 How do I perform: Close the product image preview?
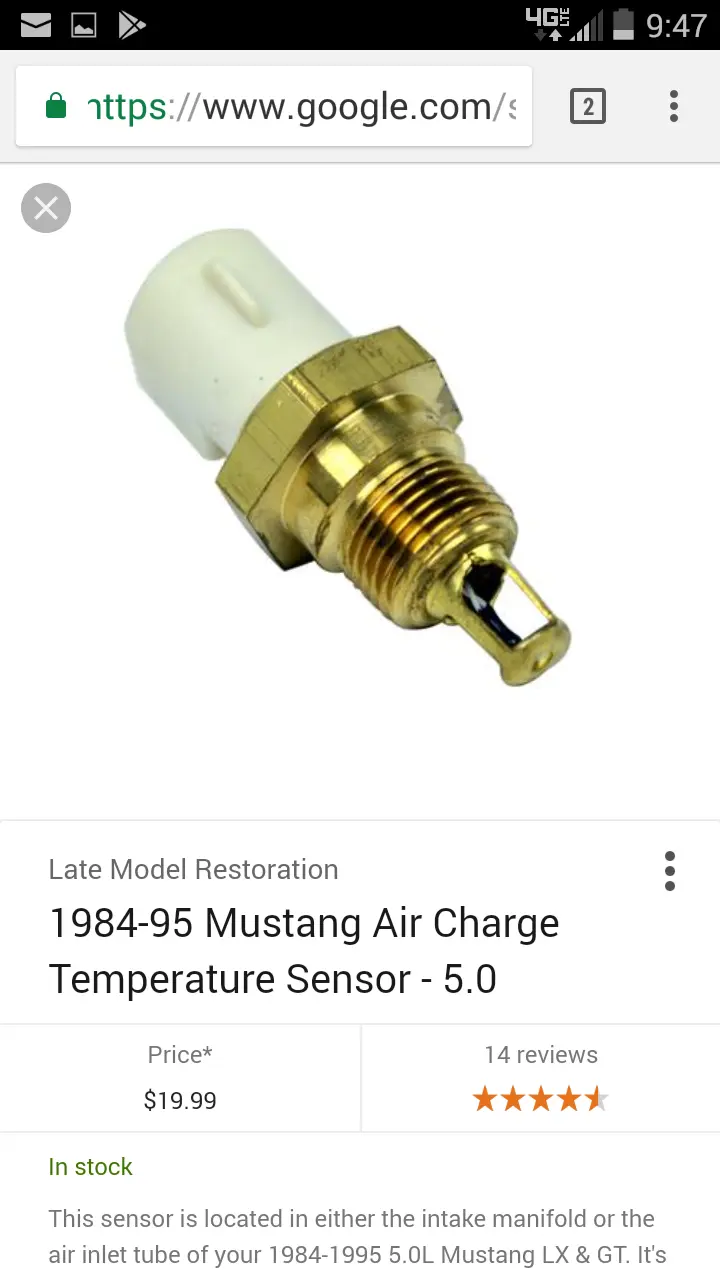[x=46, y=208]
